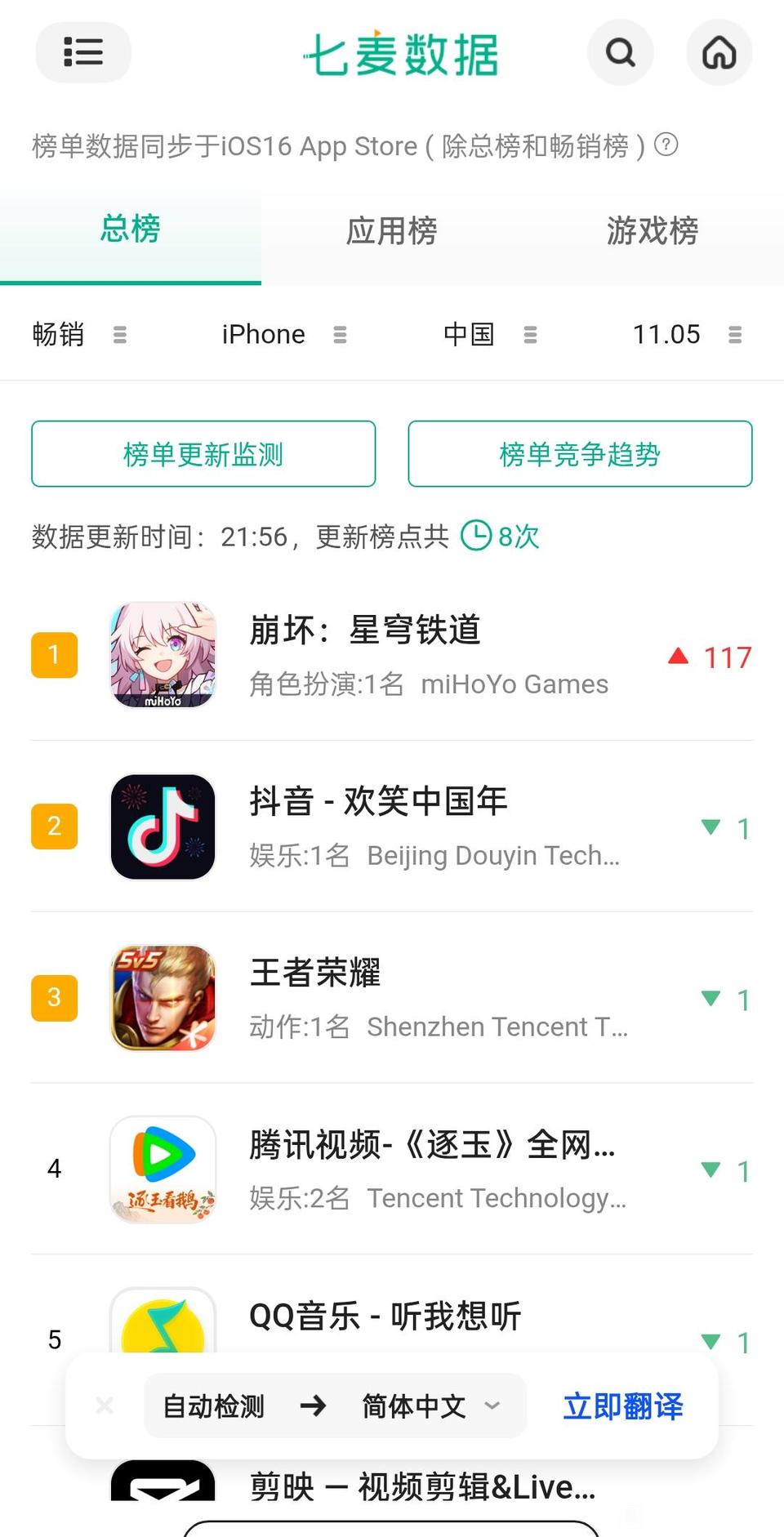This screenshot has height=1537, width=784.
Task: Open 榜单更新监测
Action: [203, 454]
